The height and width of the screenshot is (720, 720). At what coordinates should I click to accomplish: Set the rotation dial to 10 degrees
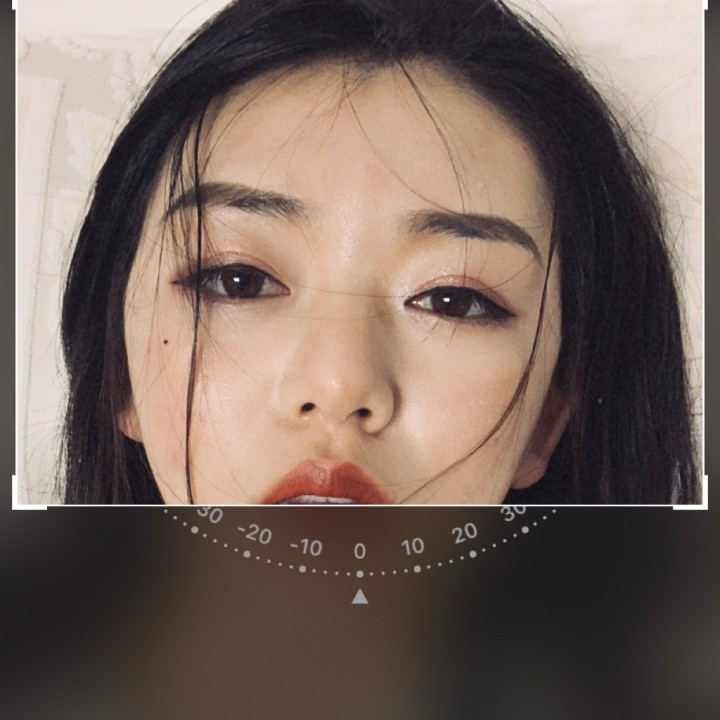coord(413,547)
